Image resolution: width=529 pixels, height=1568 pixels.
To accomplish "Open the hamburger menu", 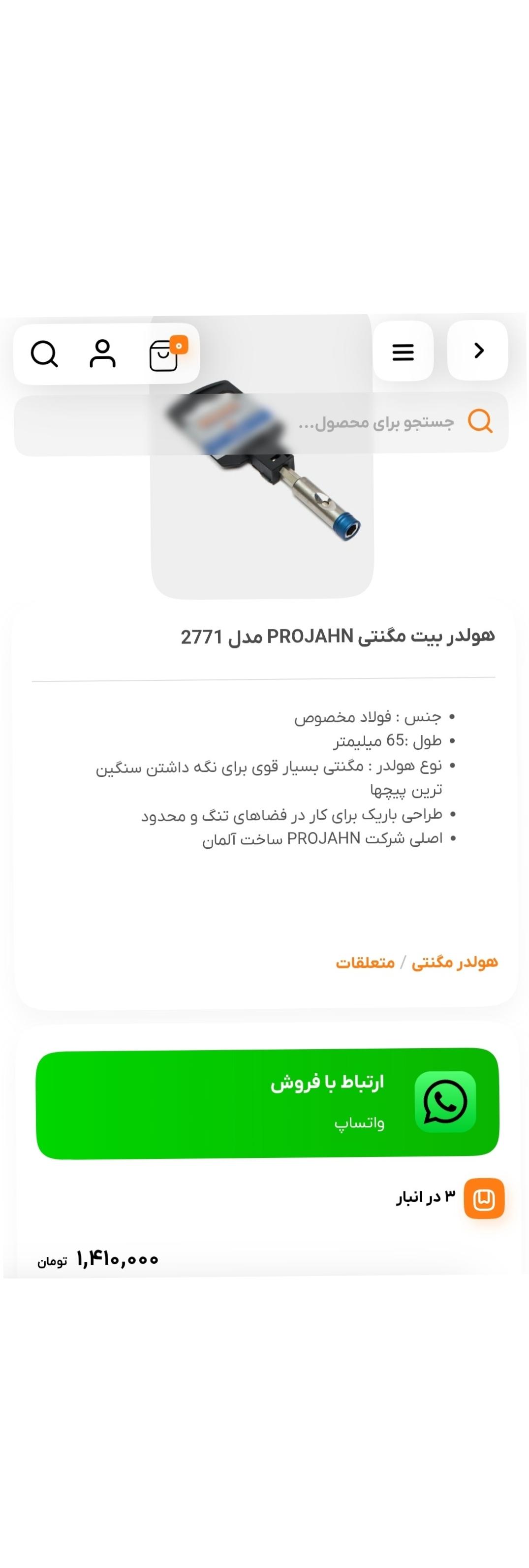I will pyautogui.click(x=403, y=351).
